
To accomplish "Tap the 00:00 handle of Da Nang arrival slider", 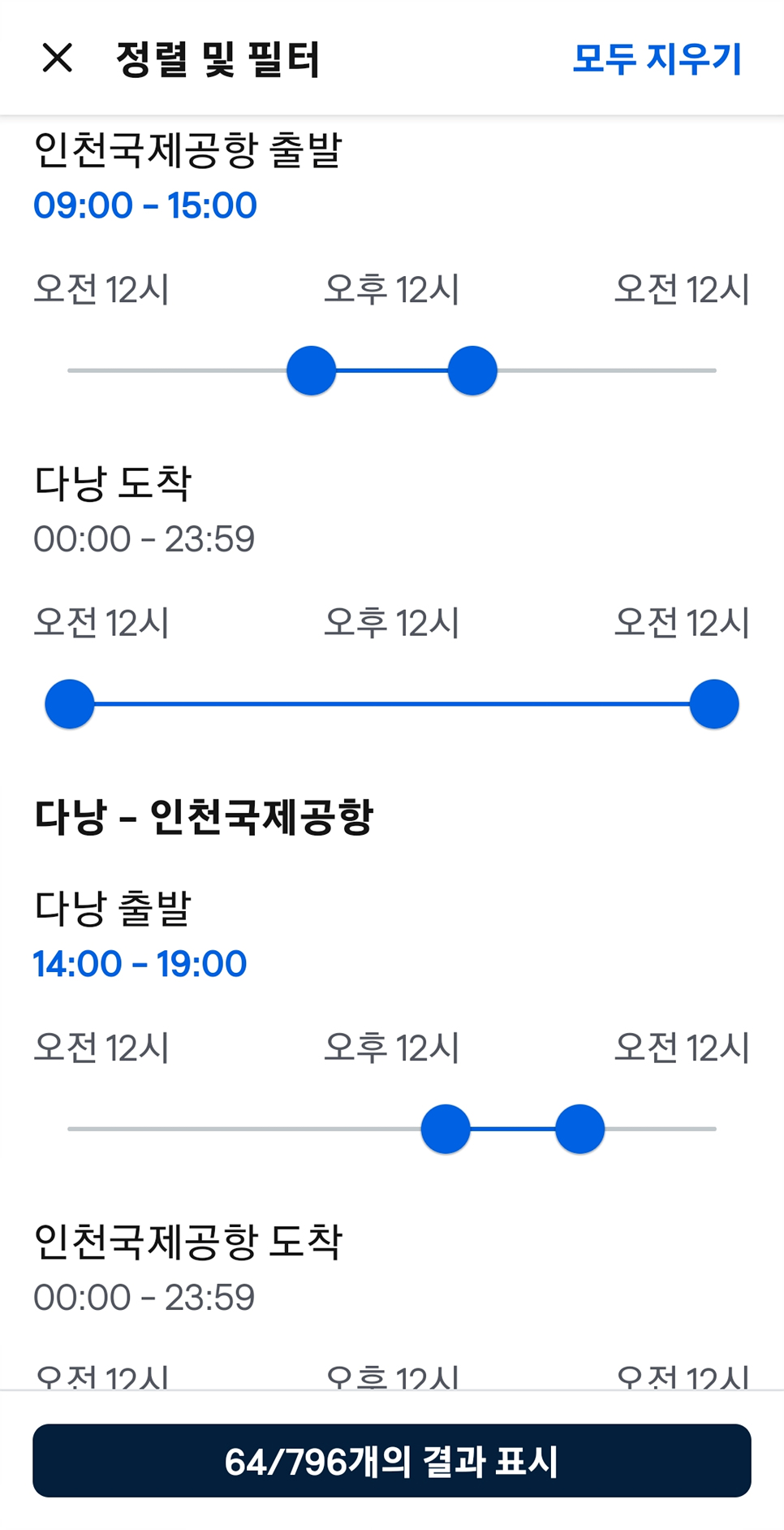I will tap(70, 704).
